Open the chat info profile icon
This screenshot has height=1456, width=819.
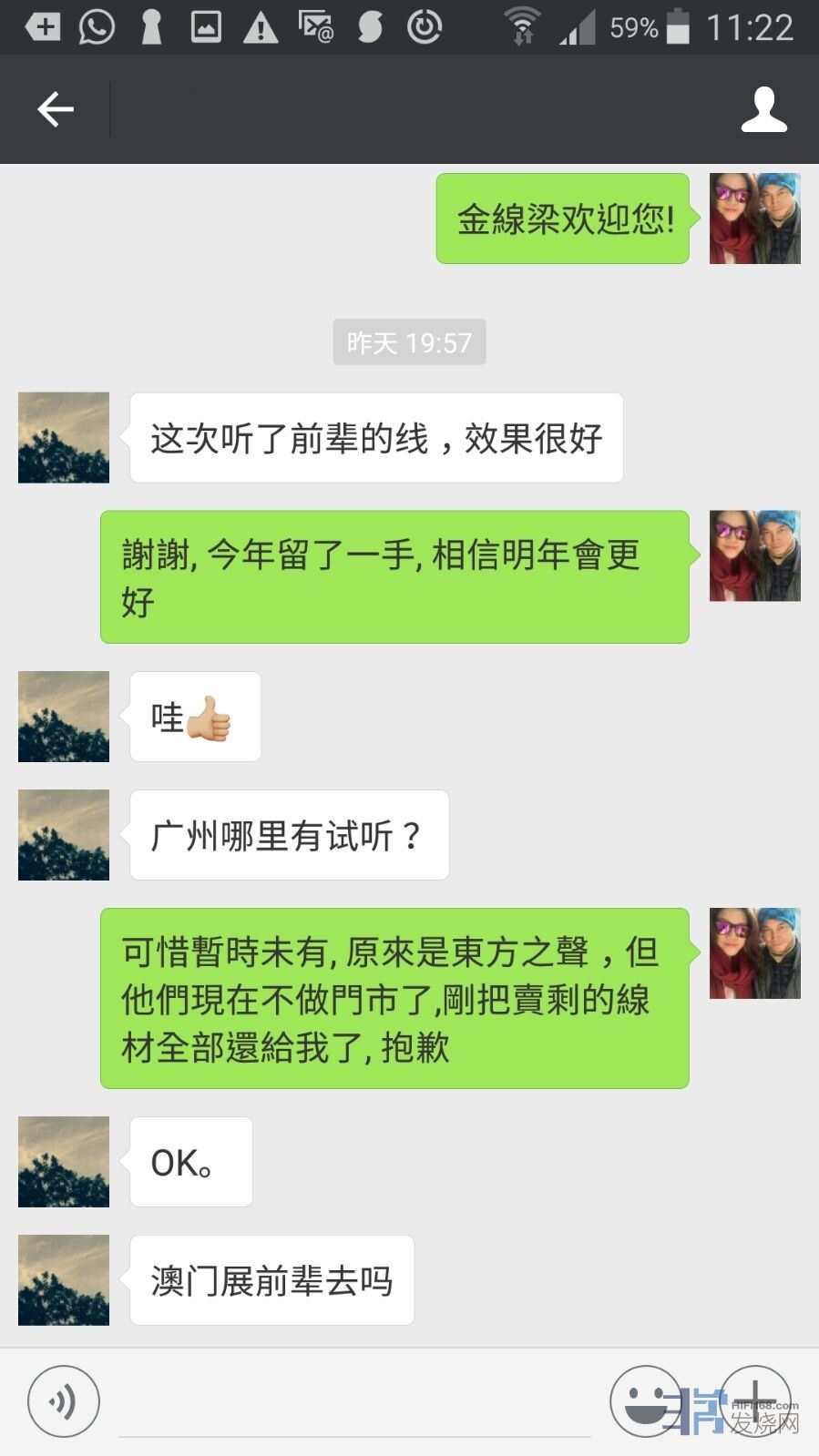(763, 109)
